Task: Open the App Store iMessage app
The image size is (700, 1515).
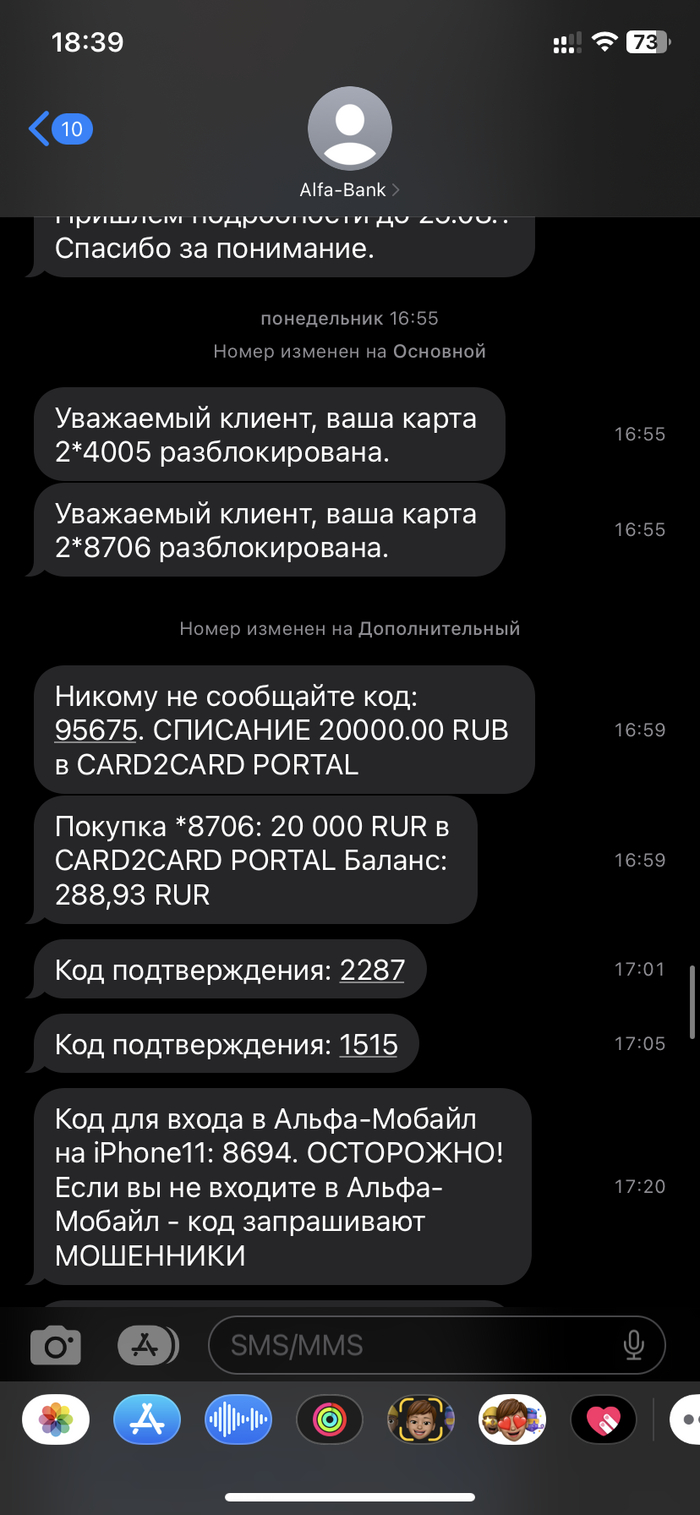Action: pyautogui.click(x=147, y=1419)
